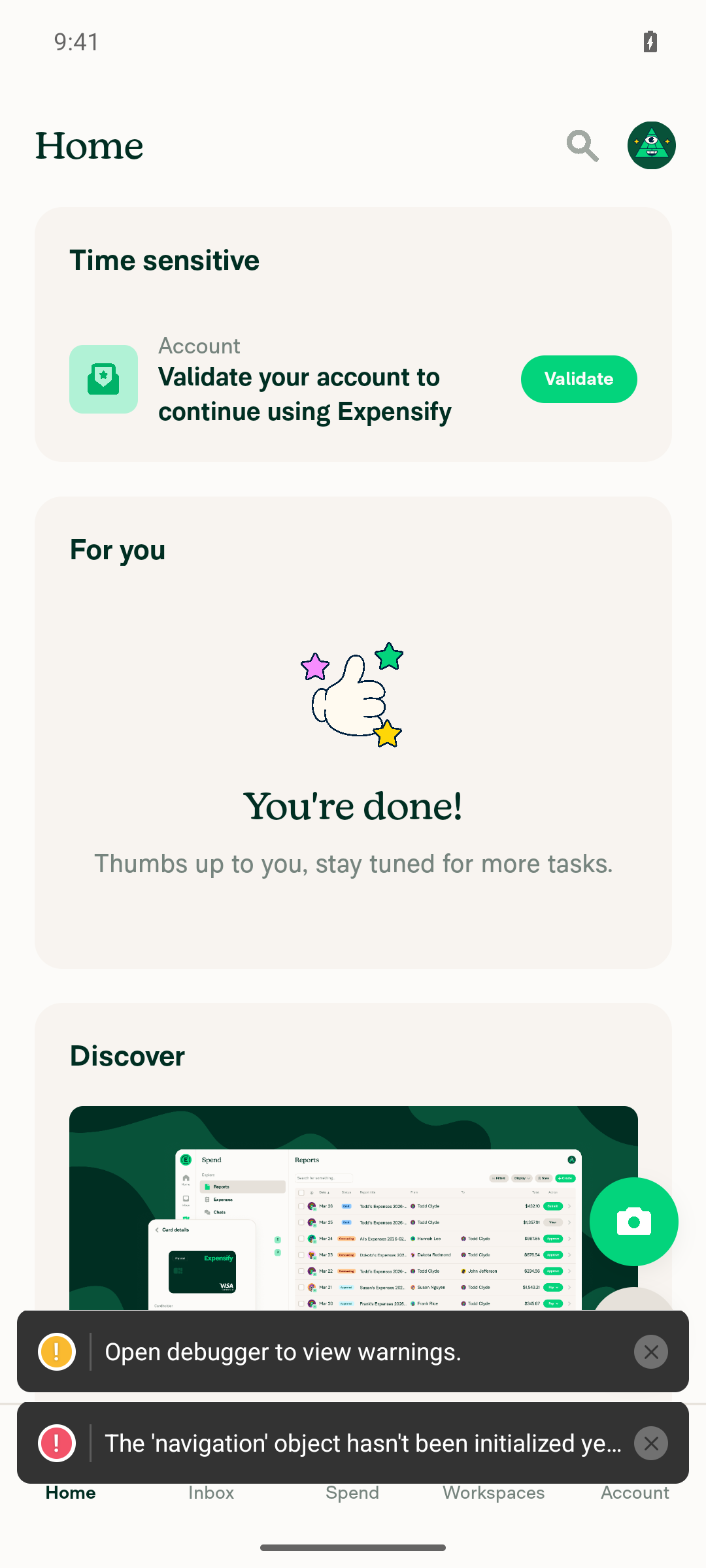The image size is (706, 1568).
Task: Open the profile avatar
Action: (x=652, y=145)
